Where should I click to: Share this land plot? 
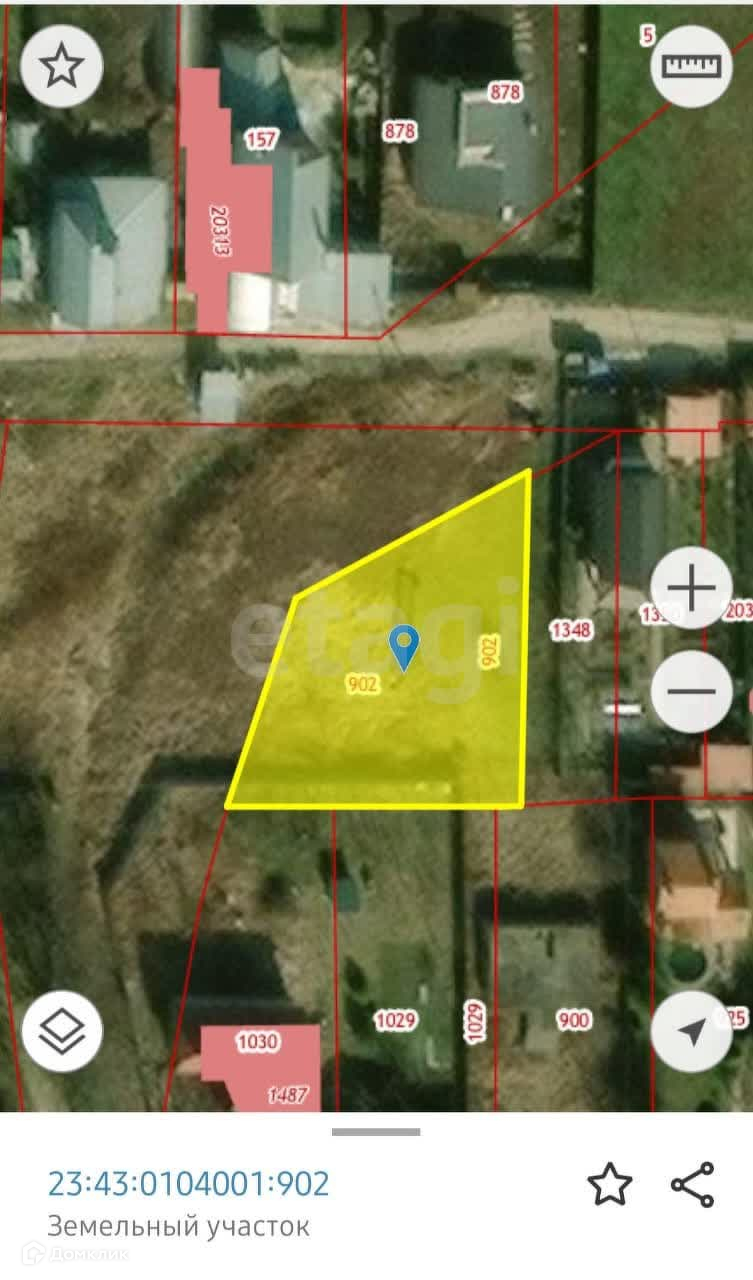coord(692,1185)
